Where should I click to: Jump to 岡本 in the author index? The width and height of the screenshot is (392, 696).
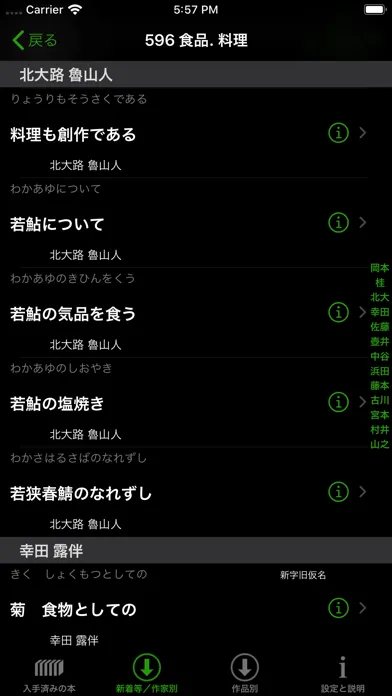[x=380, y=268]
